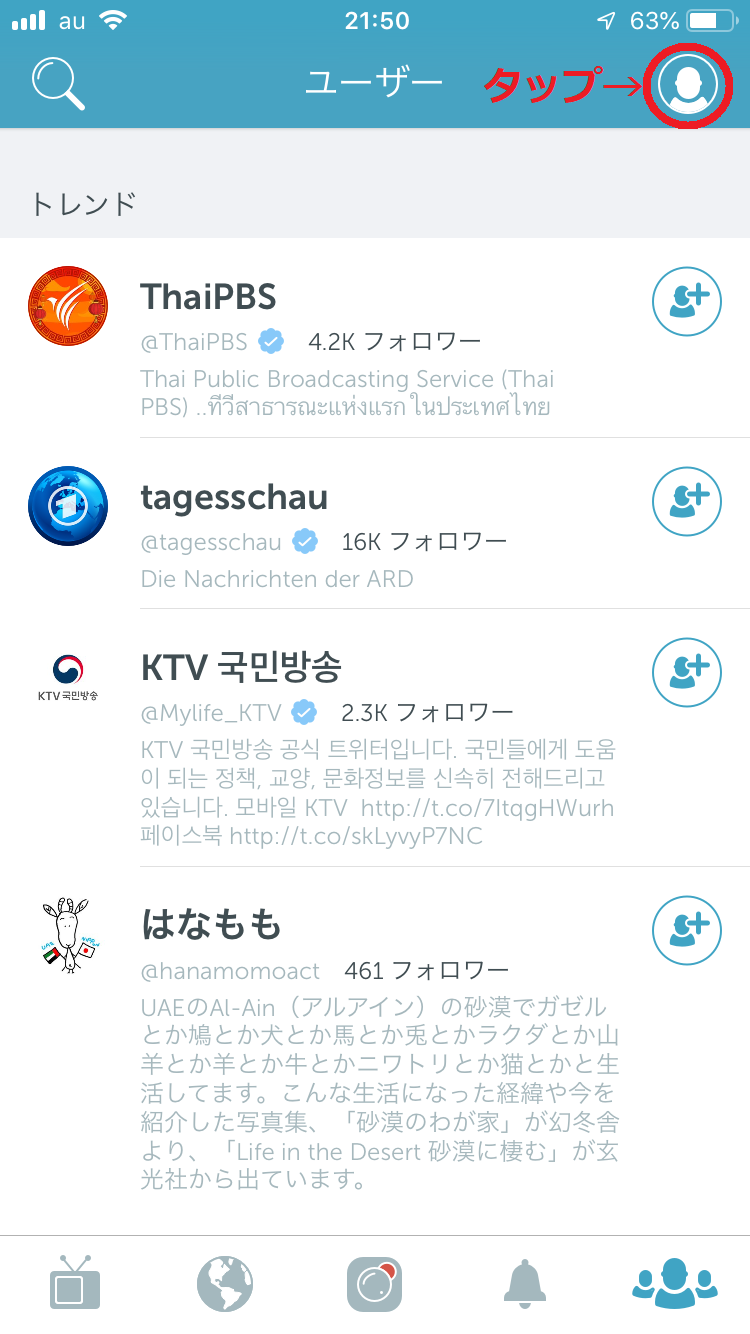Select the people icon on bottom right
The height and width of the screenshot is (1334, 750).
pyautogui.click(x=673, y=1285)
